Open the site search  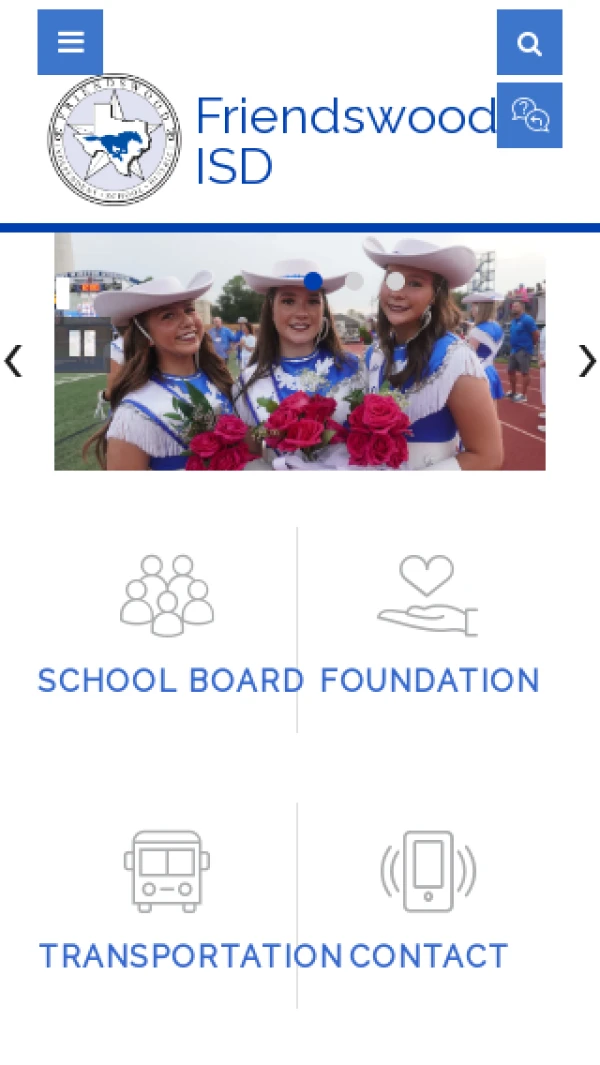pyautogui.click(x=529, y=42)
